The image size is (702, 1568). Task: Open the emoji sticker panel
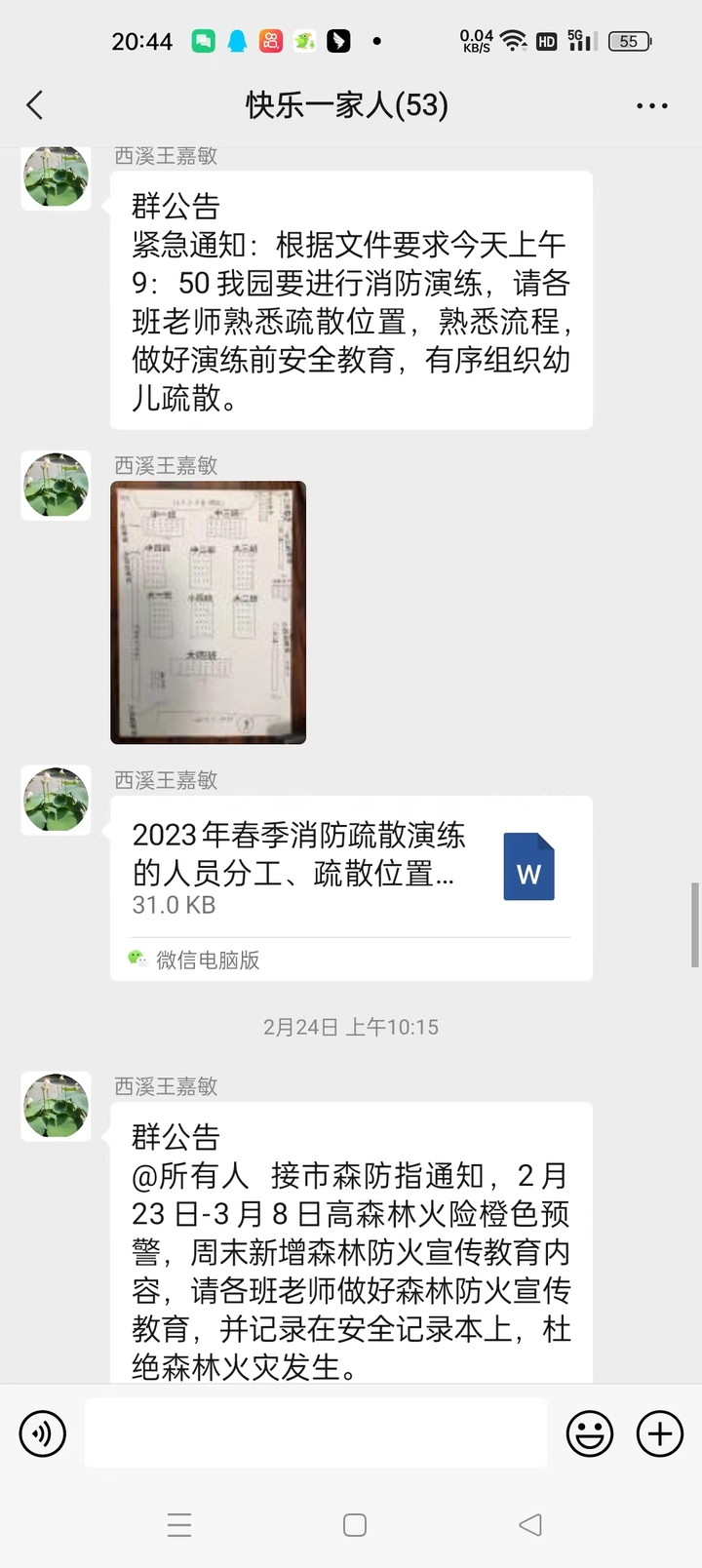pyautogui.click(x=590, y=1433)
